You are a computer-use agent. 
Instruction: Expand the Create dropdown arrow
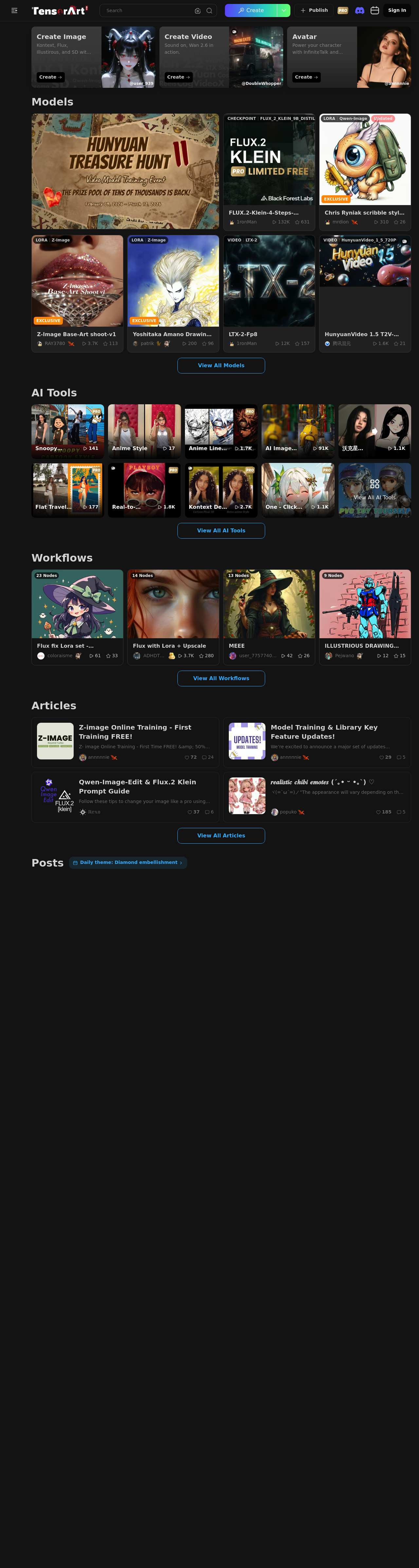(283, 10)
